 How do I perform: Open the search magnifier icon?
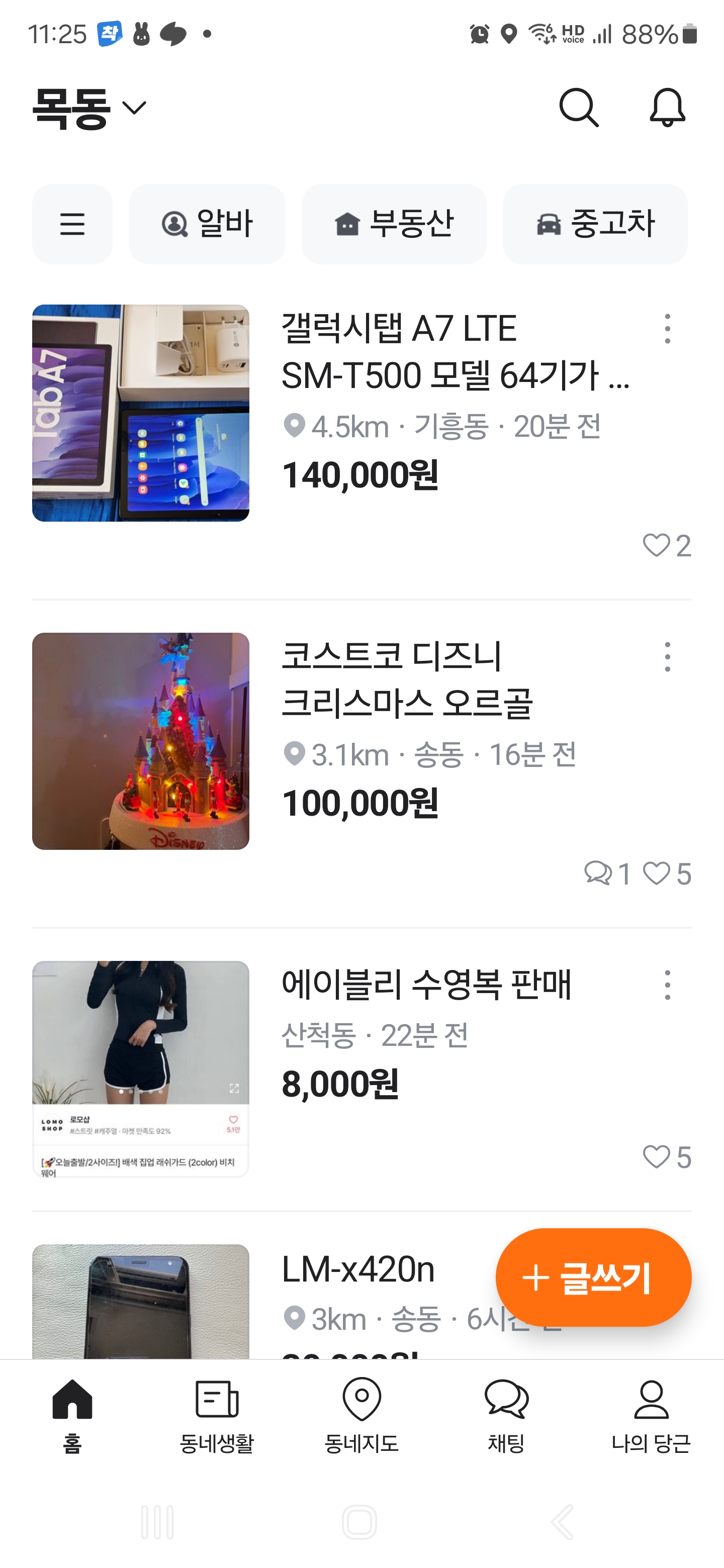pyautogui.click(x=579, y=108)
